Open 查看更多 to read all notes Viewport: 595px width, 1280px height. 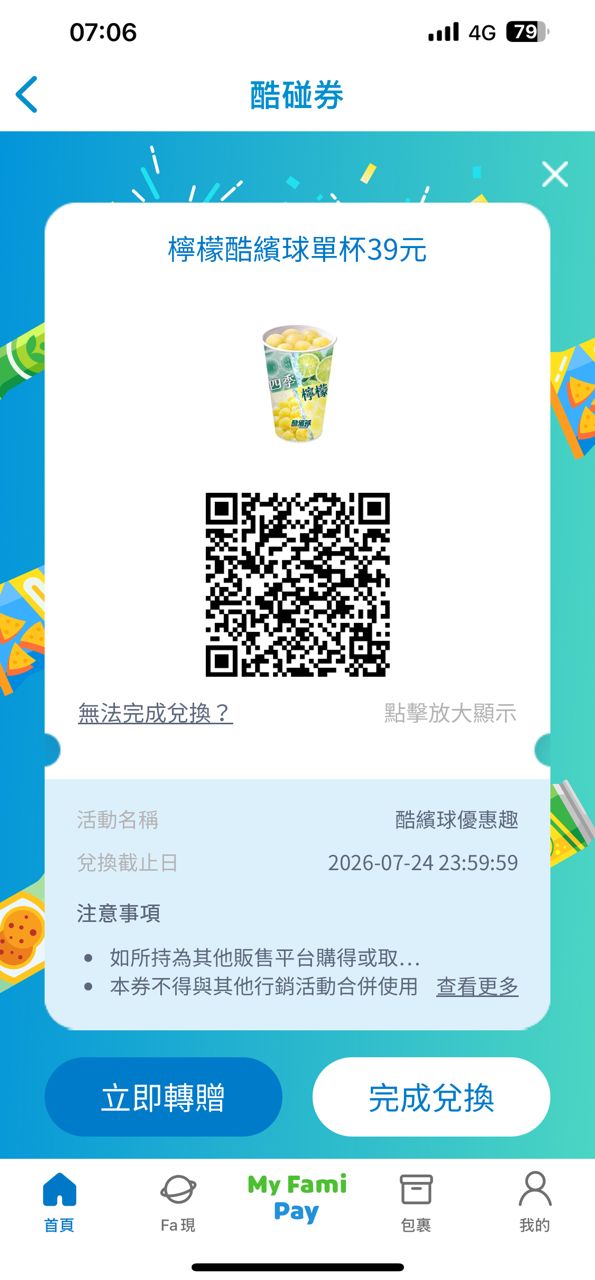(x=477, y=986)
